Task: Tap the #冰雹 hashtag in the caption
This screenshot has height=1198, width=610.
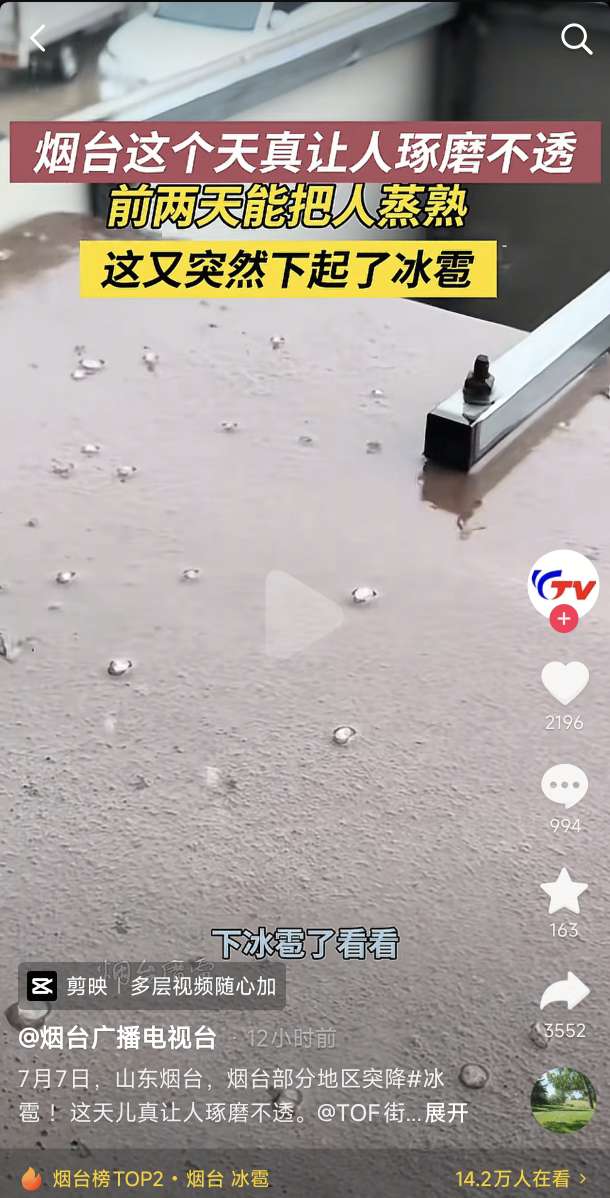Action: pyautogui.click(x=430, y=1080)
